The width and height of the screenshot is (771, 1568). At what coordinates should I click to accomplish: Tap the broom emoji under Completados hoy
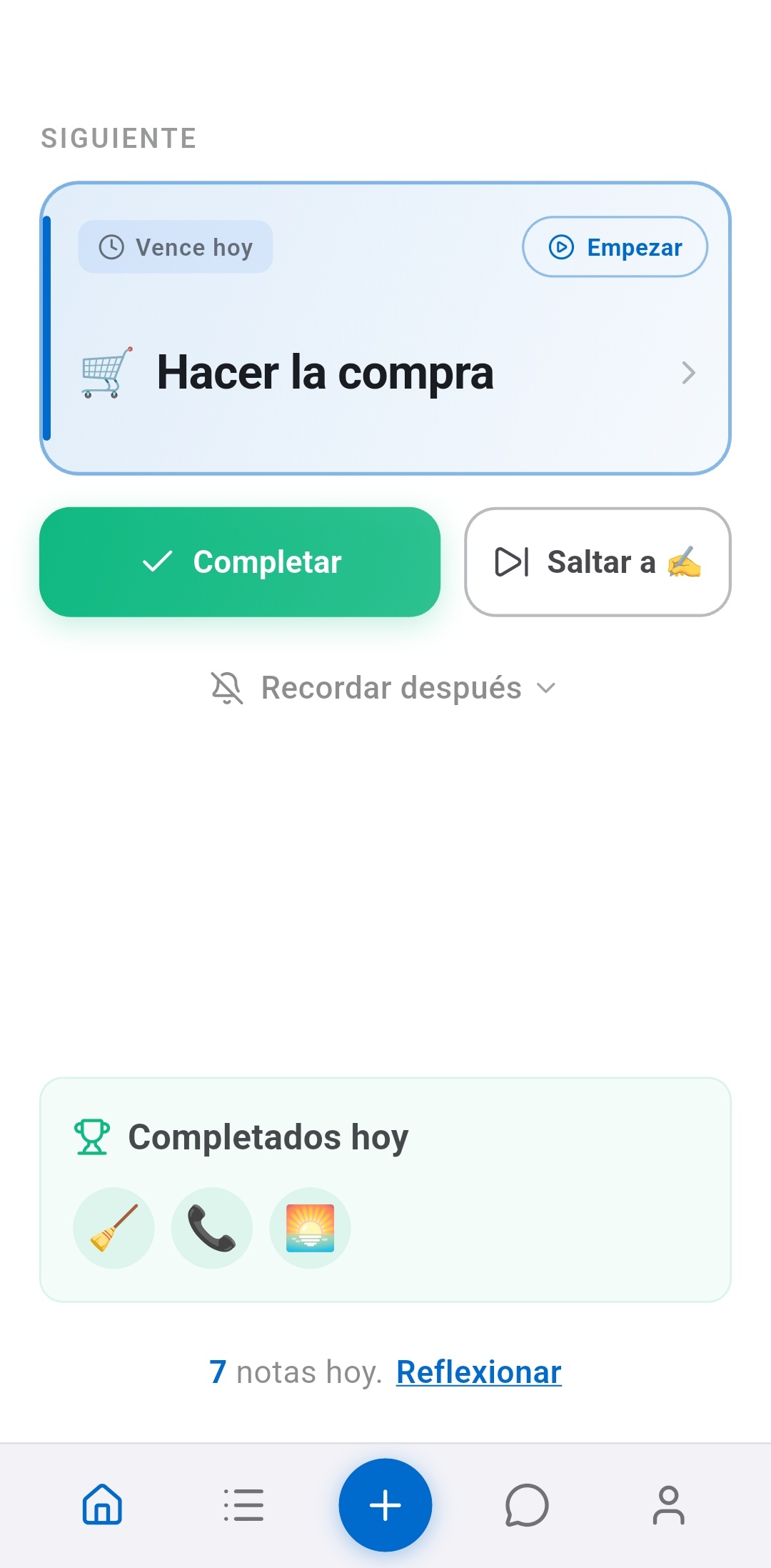tap(114, 1227)
